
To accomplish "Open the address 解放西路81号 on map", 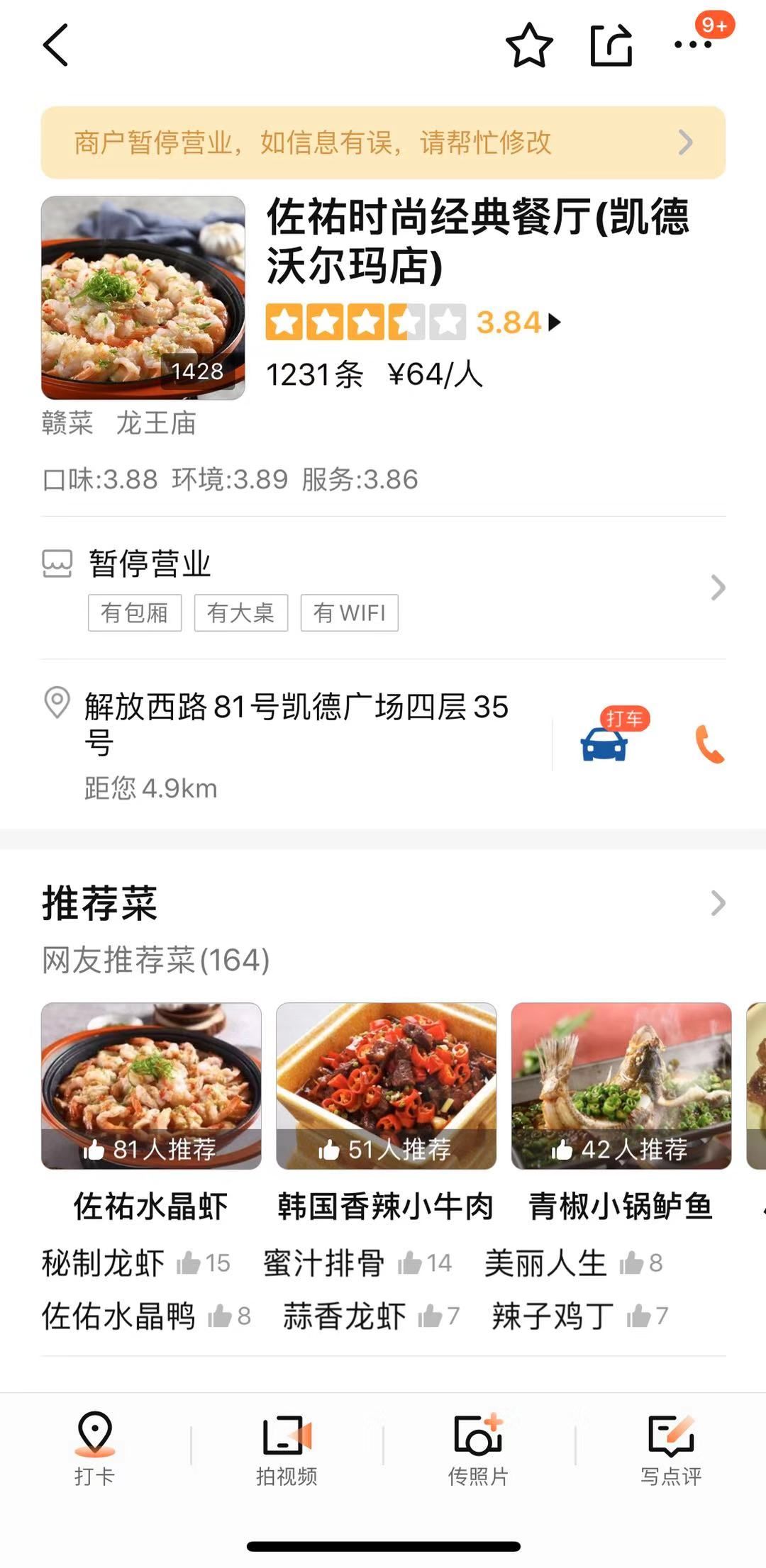I will [296, 723].
